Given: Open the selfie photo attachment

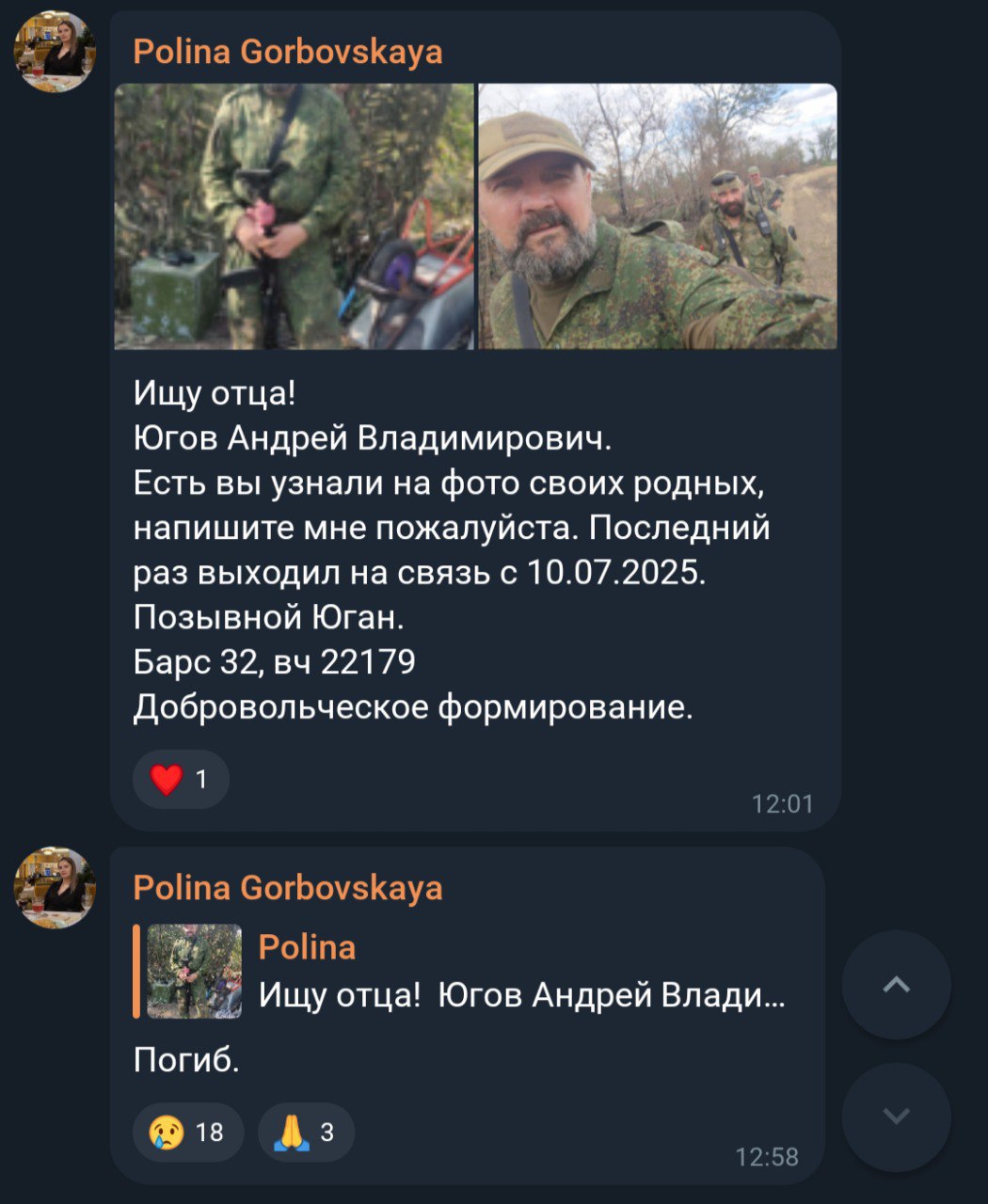Looking at the screenshot, I should pos(657,216).
